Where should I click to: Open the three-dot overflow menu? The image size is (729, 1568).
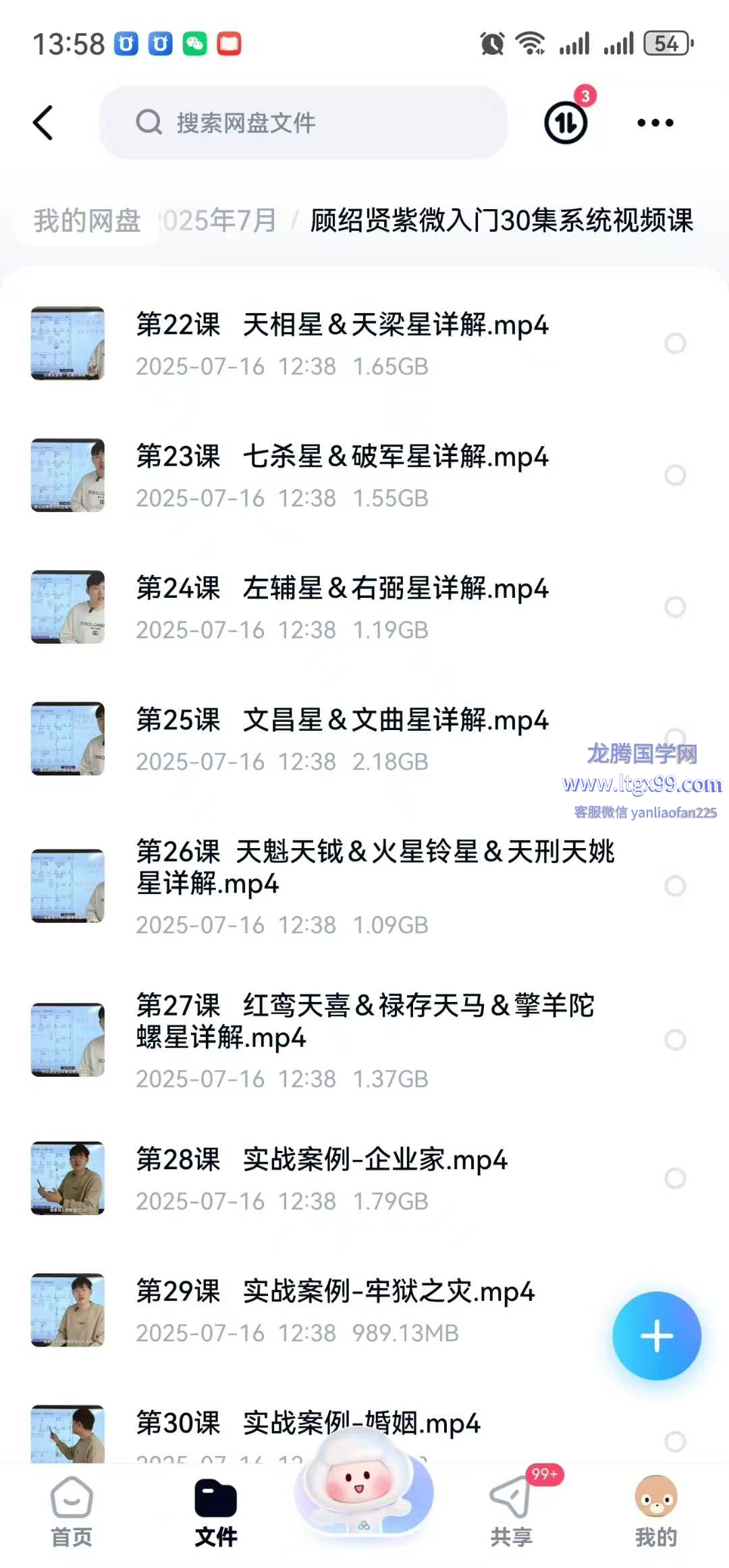pos(655,123)
